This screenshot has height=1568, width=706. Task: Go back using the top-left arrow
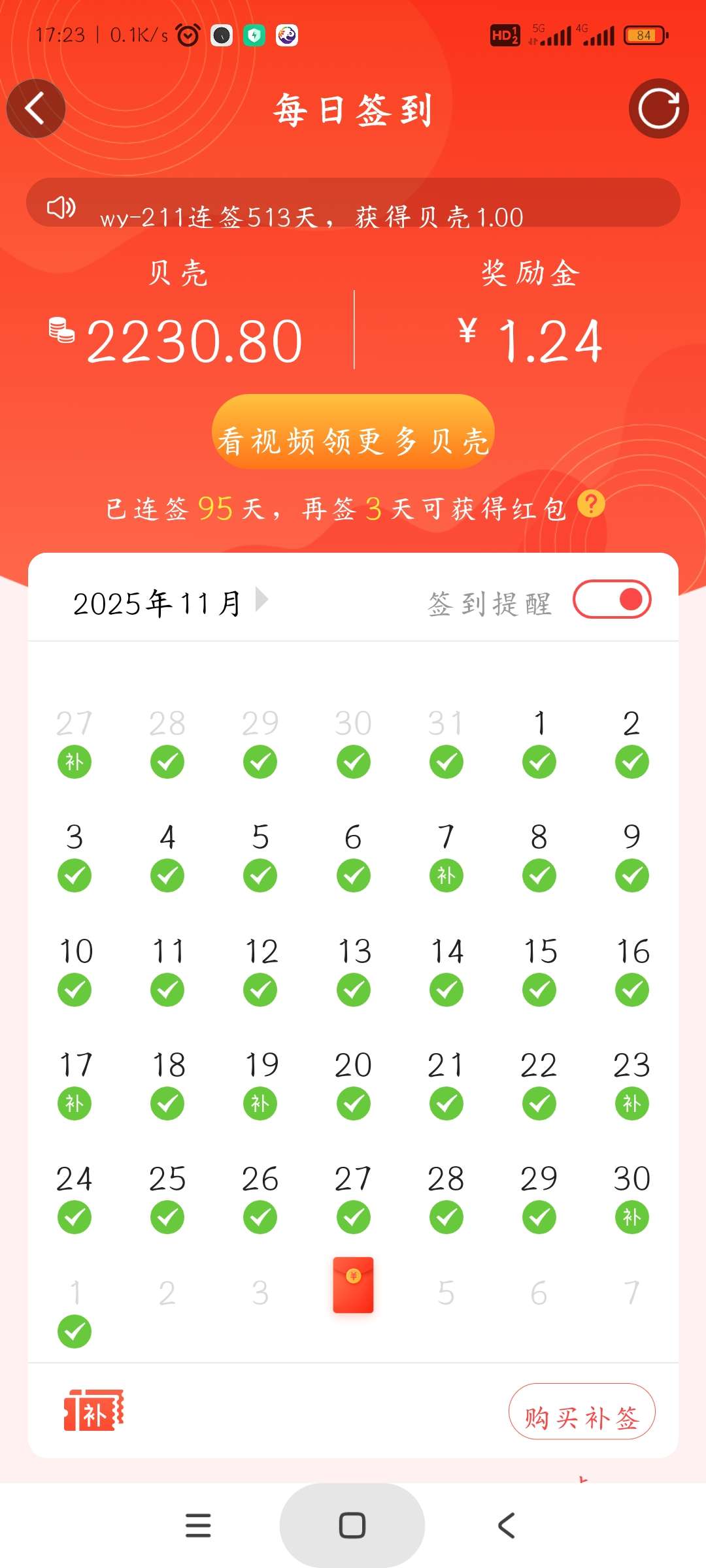click(x=35, y=108)
